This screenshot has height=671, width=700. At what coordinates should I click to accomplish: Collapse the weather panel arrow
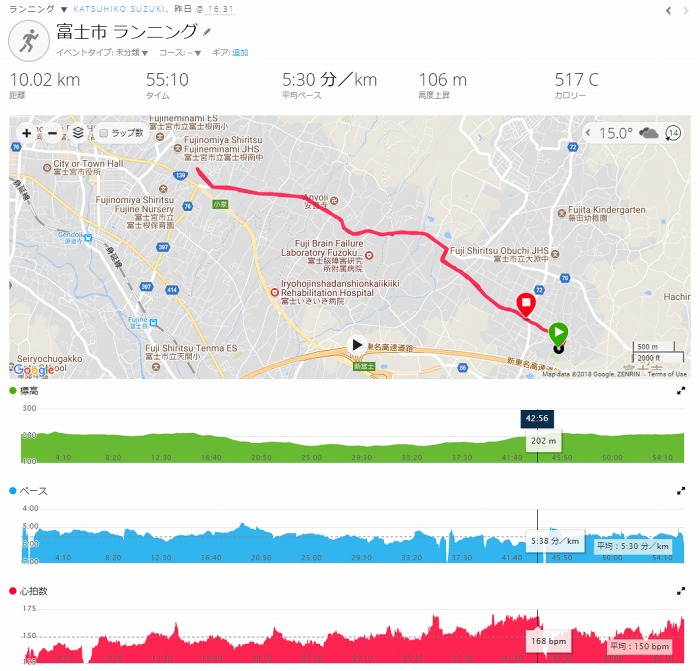pos(588,133)
